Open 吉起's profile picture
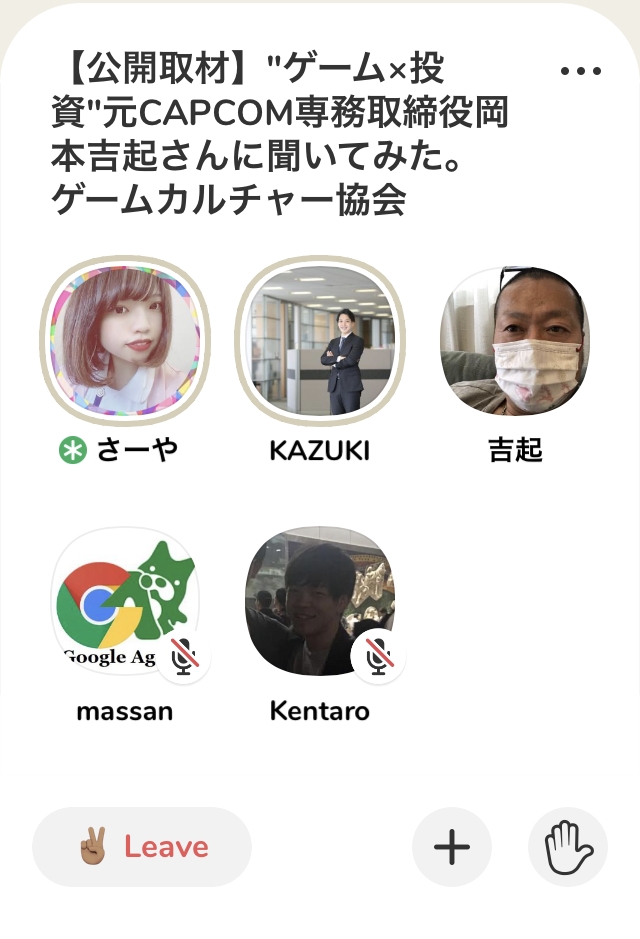 point(515,340)
